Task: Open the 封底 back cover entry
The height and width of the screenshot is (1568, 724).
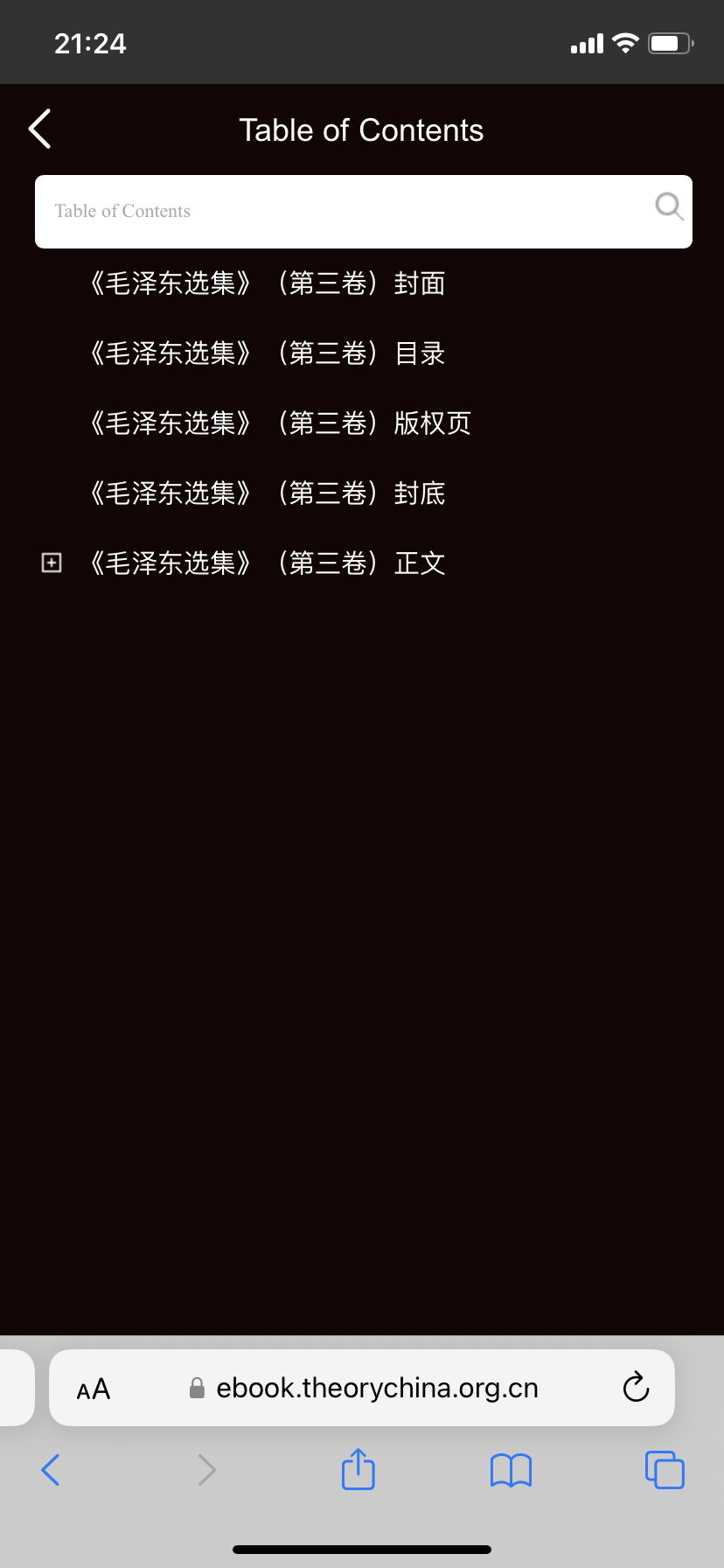Action: click(x=268, y=493)
